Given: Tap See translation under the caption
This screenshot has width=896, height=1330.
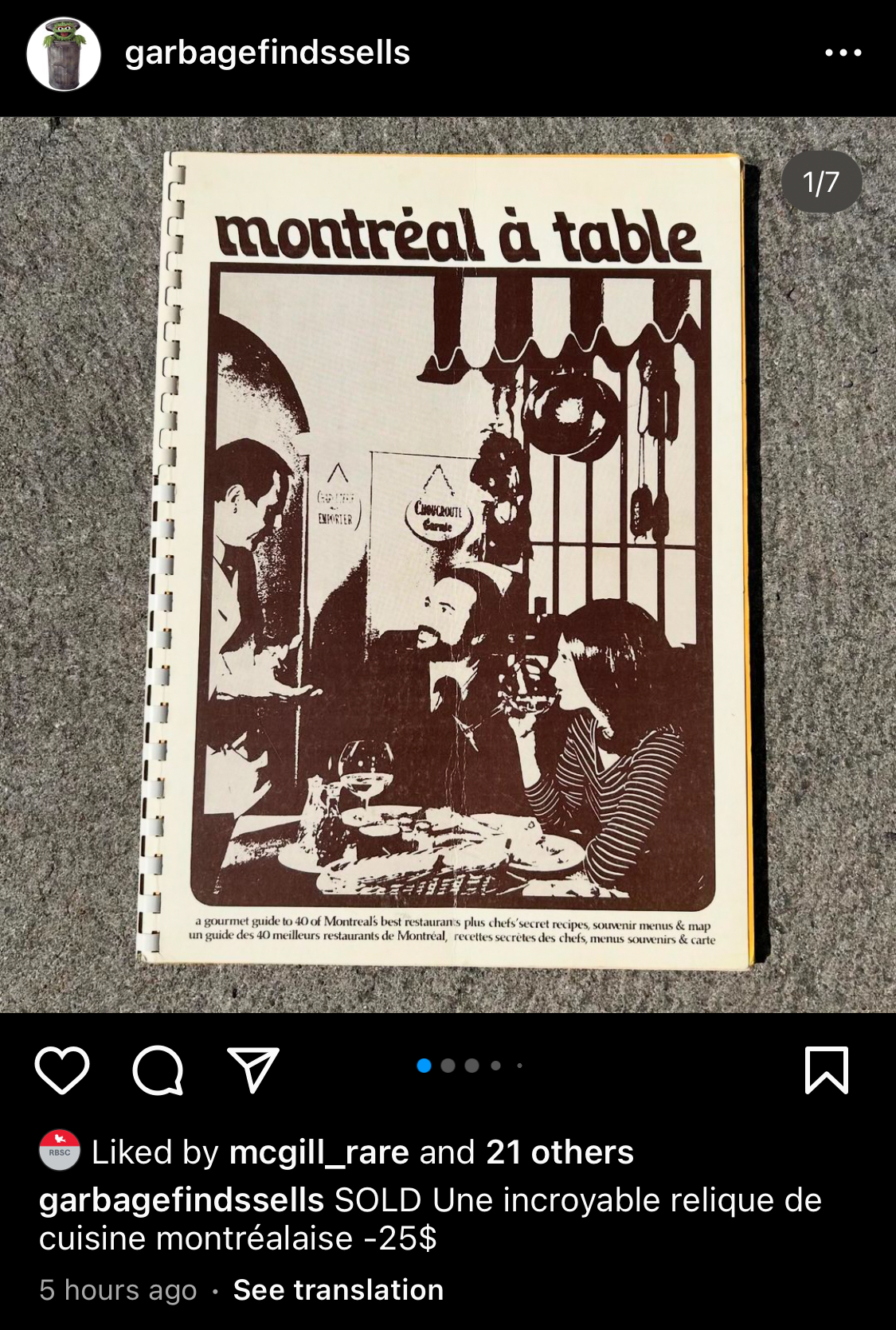Looking at the screenshot, I should (x=338, y=1289).
